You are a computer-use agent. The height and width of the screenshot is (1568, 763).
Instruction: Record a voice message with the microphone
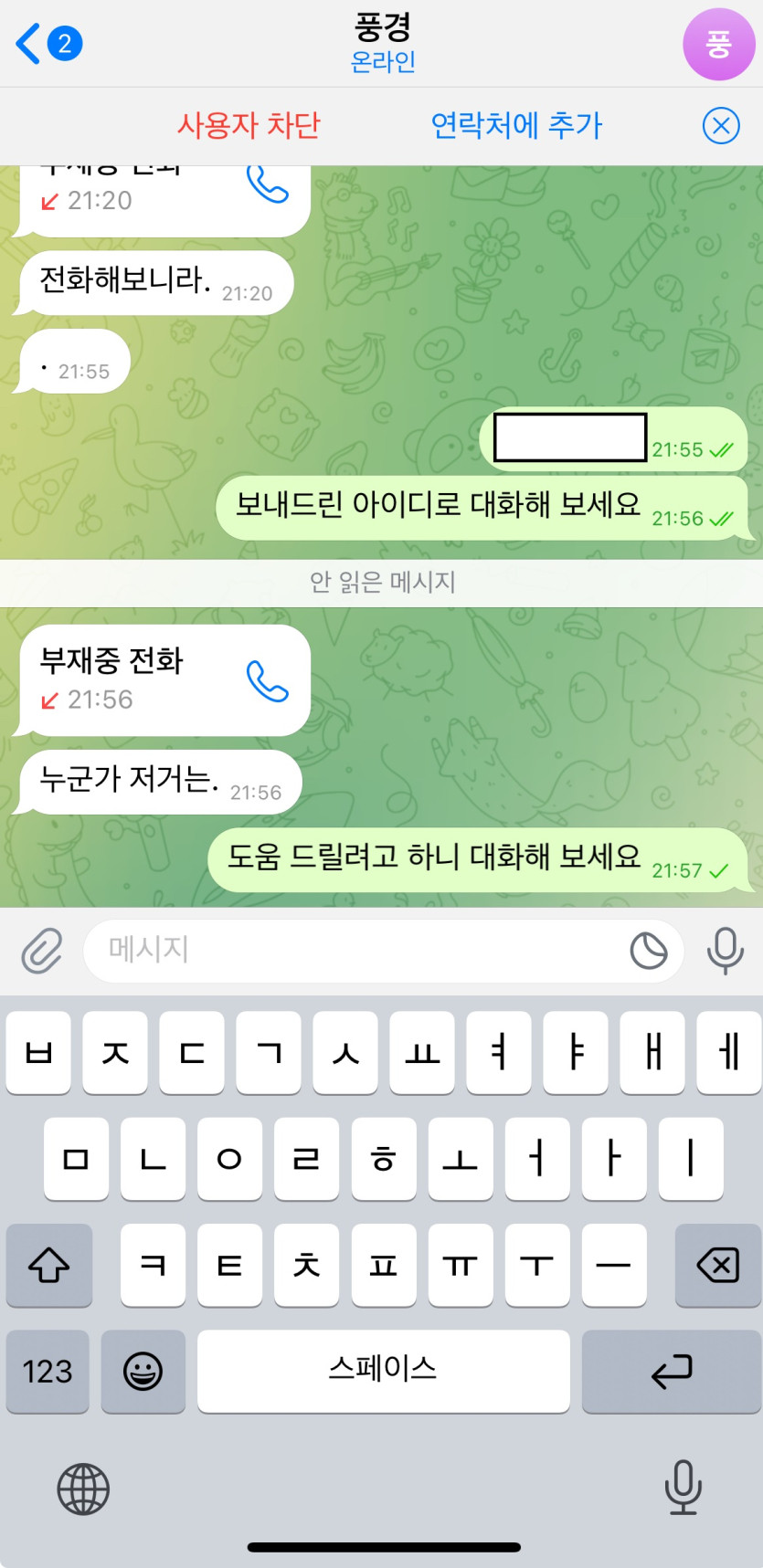[726, 951]
